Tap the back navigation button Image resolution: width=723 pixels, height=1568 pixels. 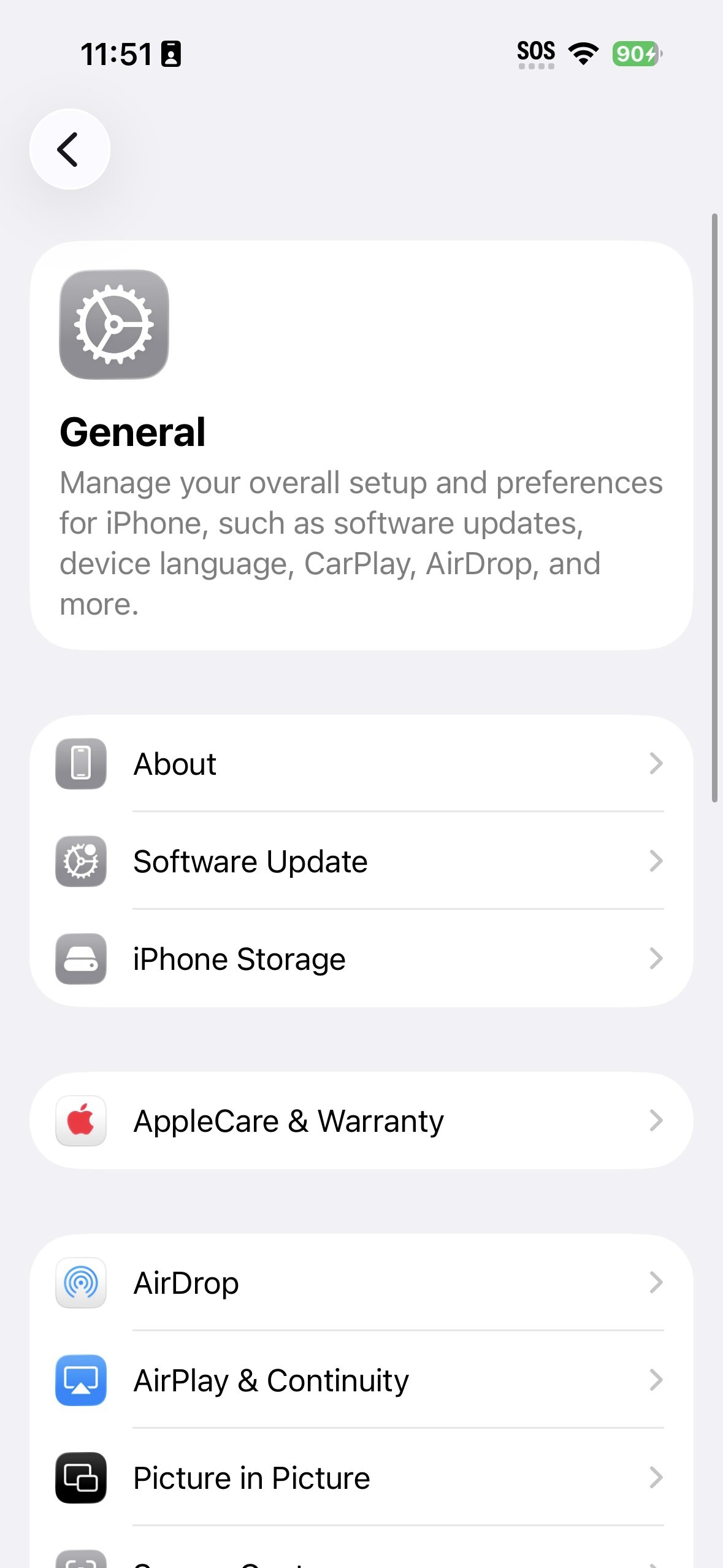coord(69,150)
